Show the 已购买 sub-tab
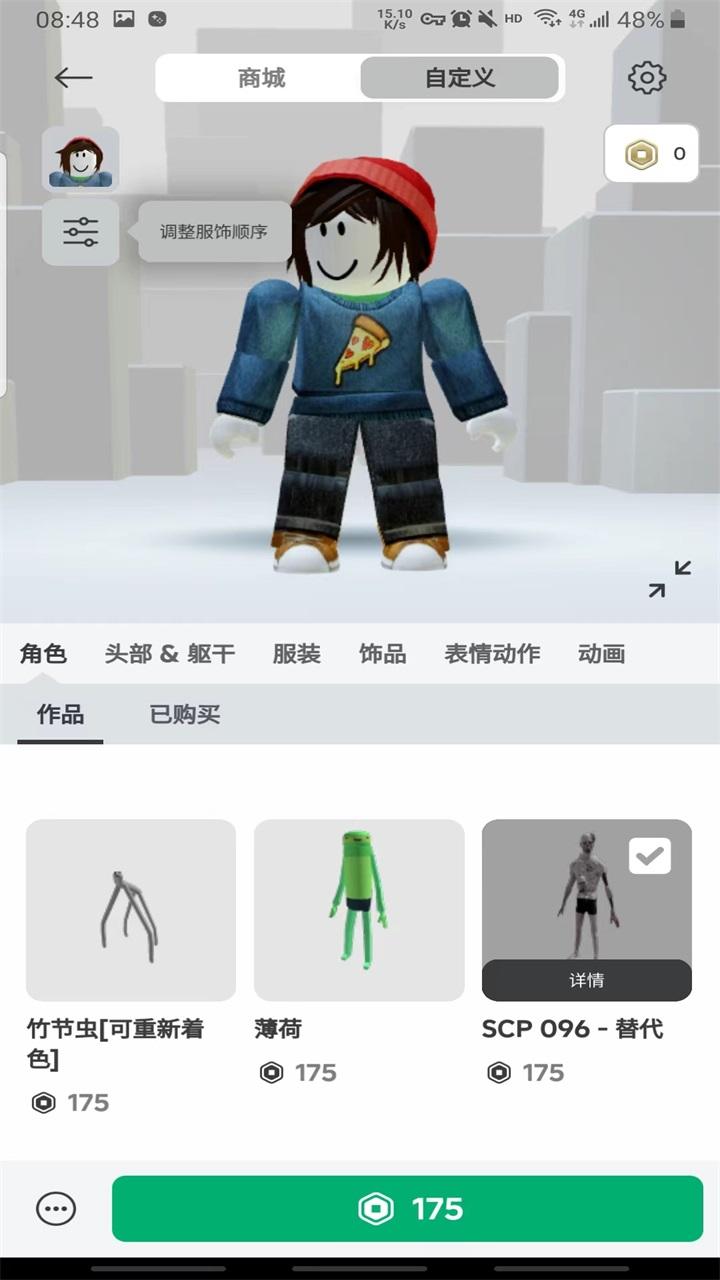Viewport: 720px width, 1280px height. pos(185,715)
